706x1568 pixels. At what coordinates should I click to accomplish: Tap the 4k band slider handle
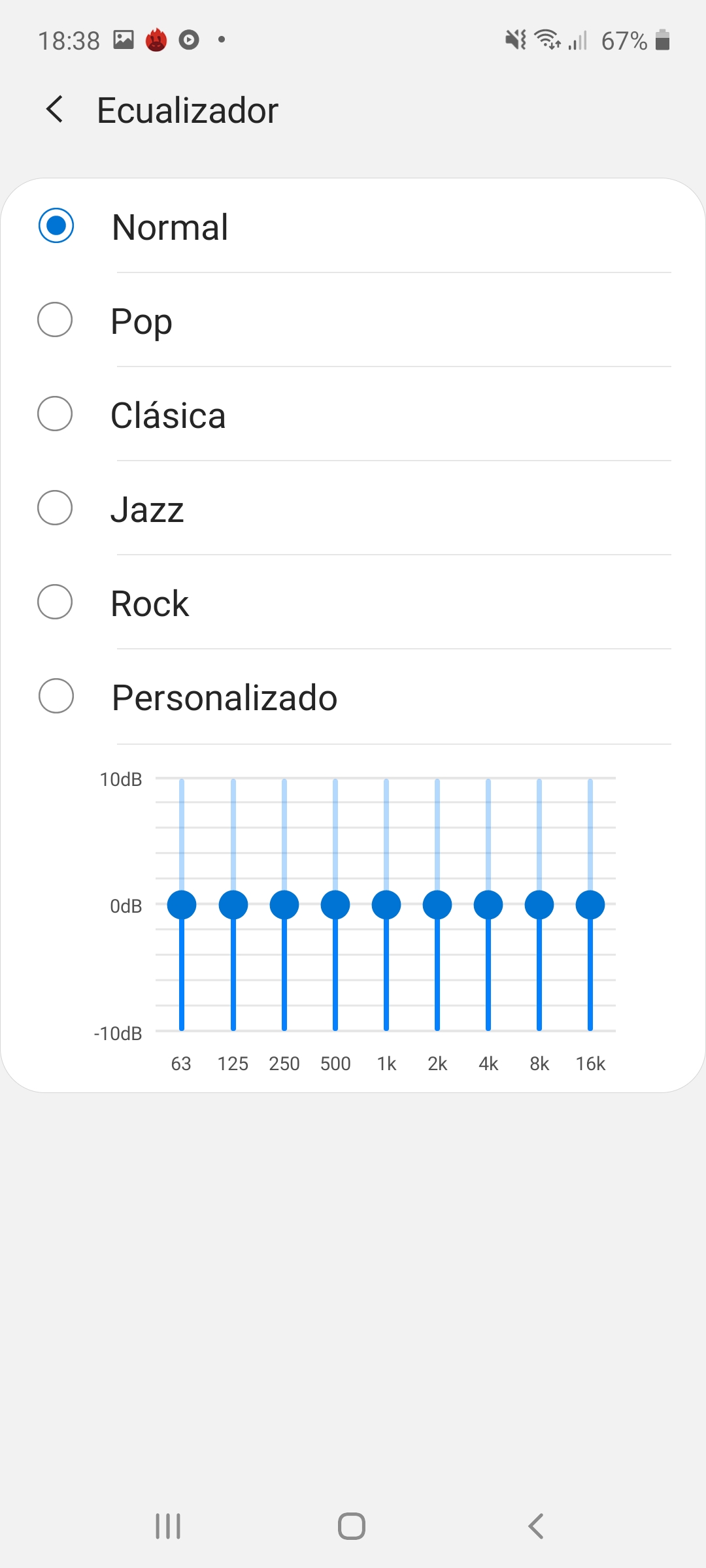(488, 905)
